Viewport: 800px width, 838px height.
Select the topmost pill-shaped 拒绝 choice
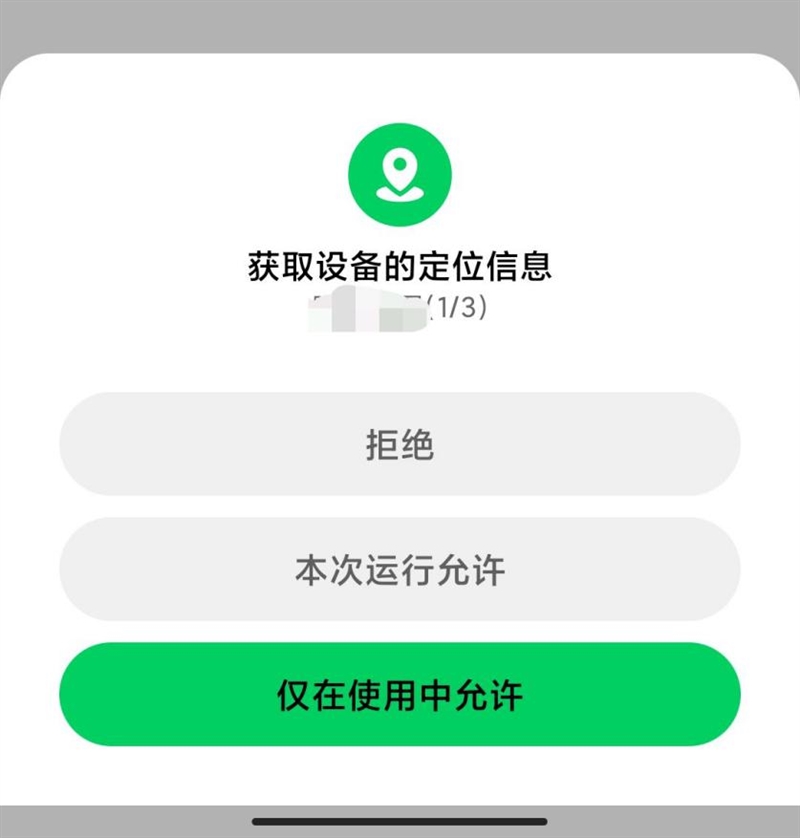coord(400,444)
